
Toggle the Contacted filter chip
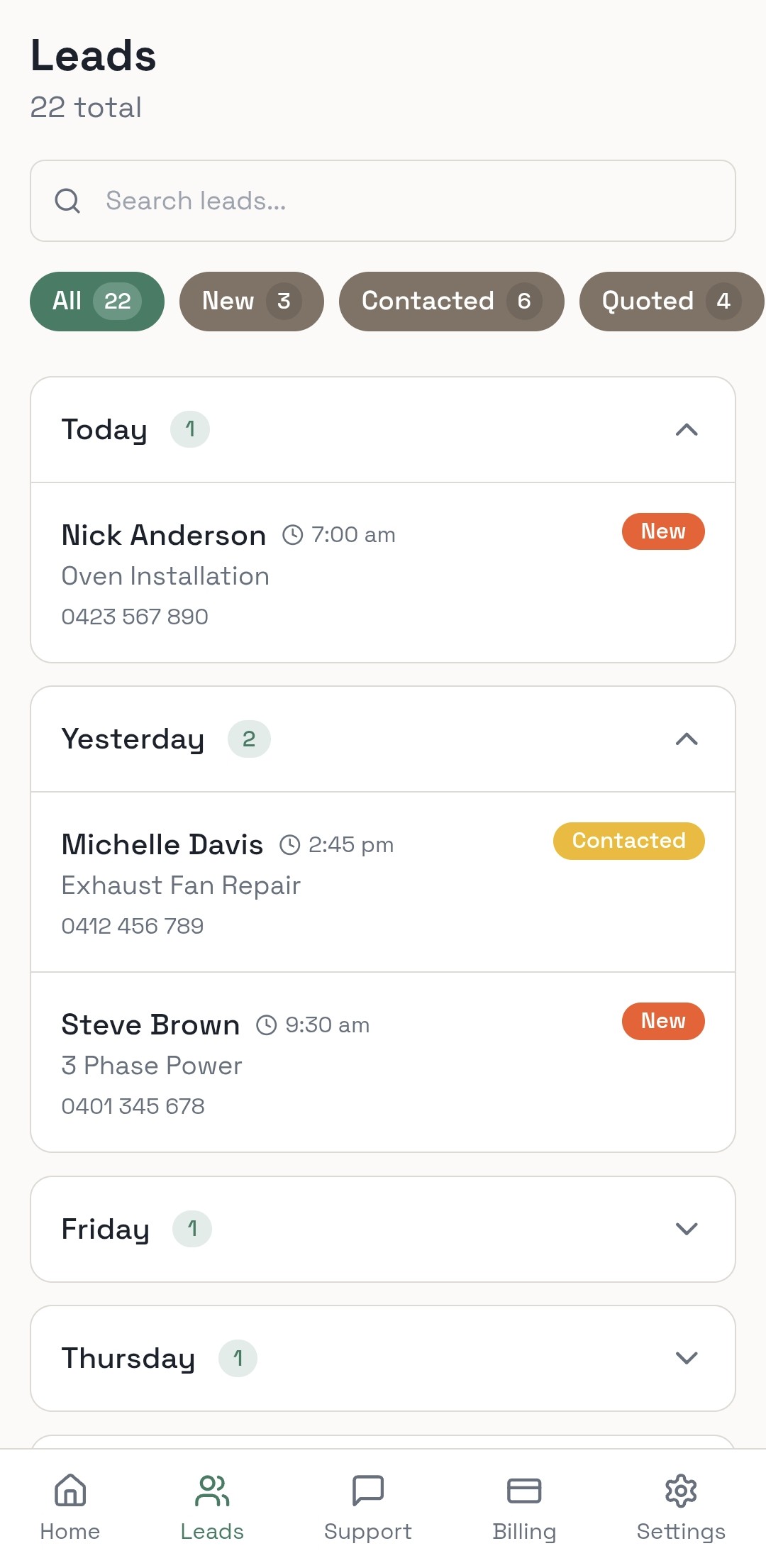tap(452, 301)
